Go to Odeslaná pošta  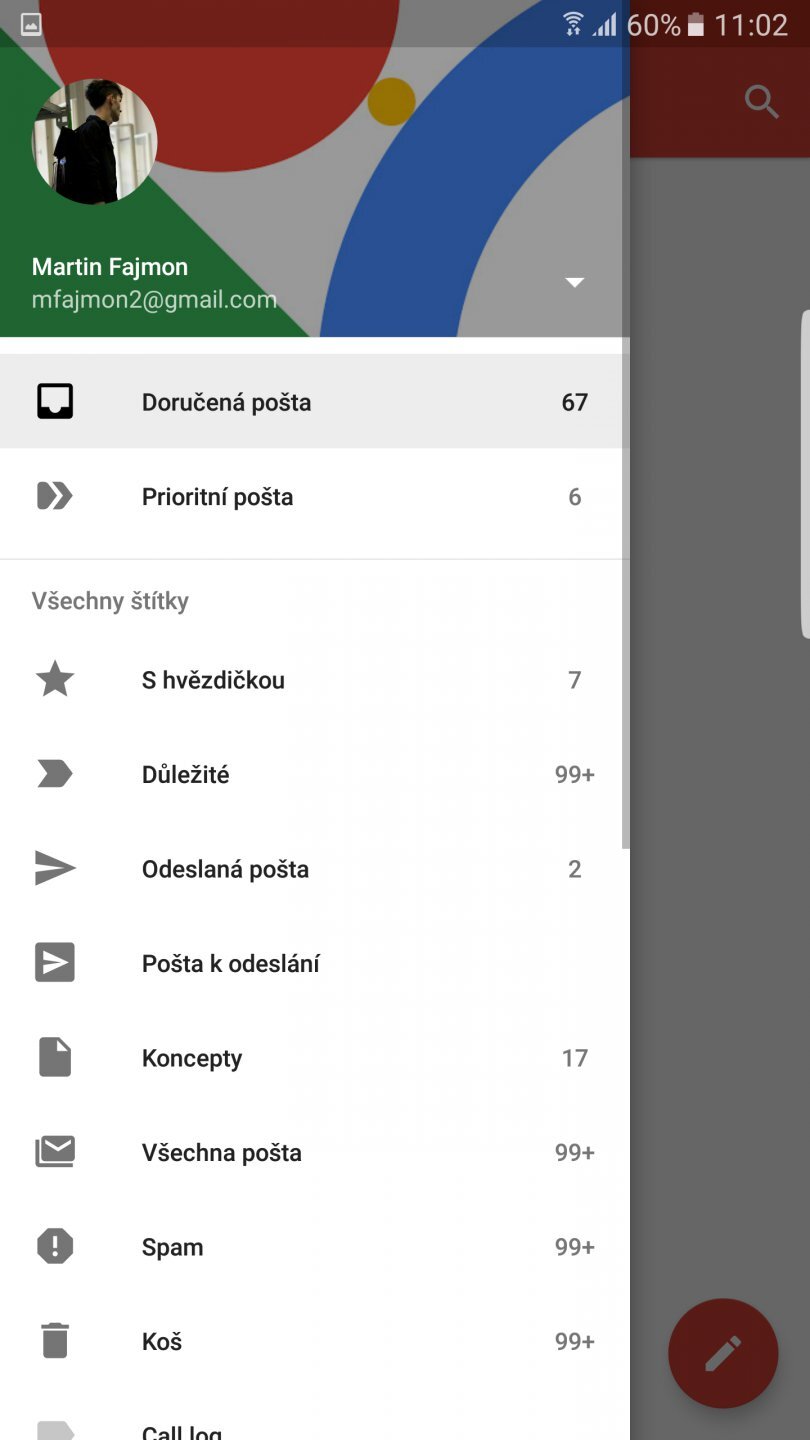pyautogui.click(x=225, y=869)
